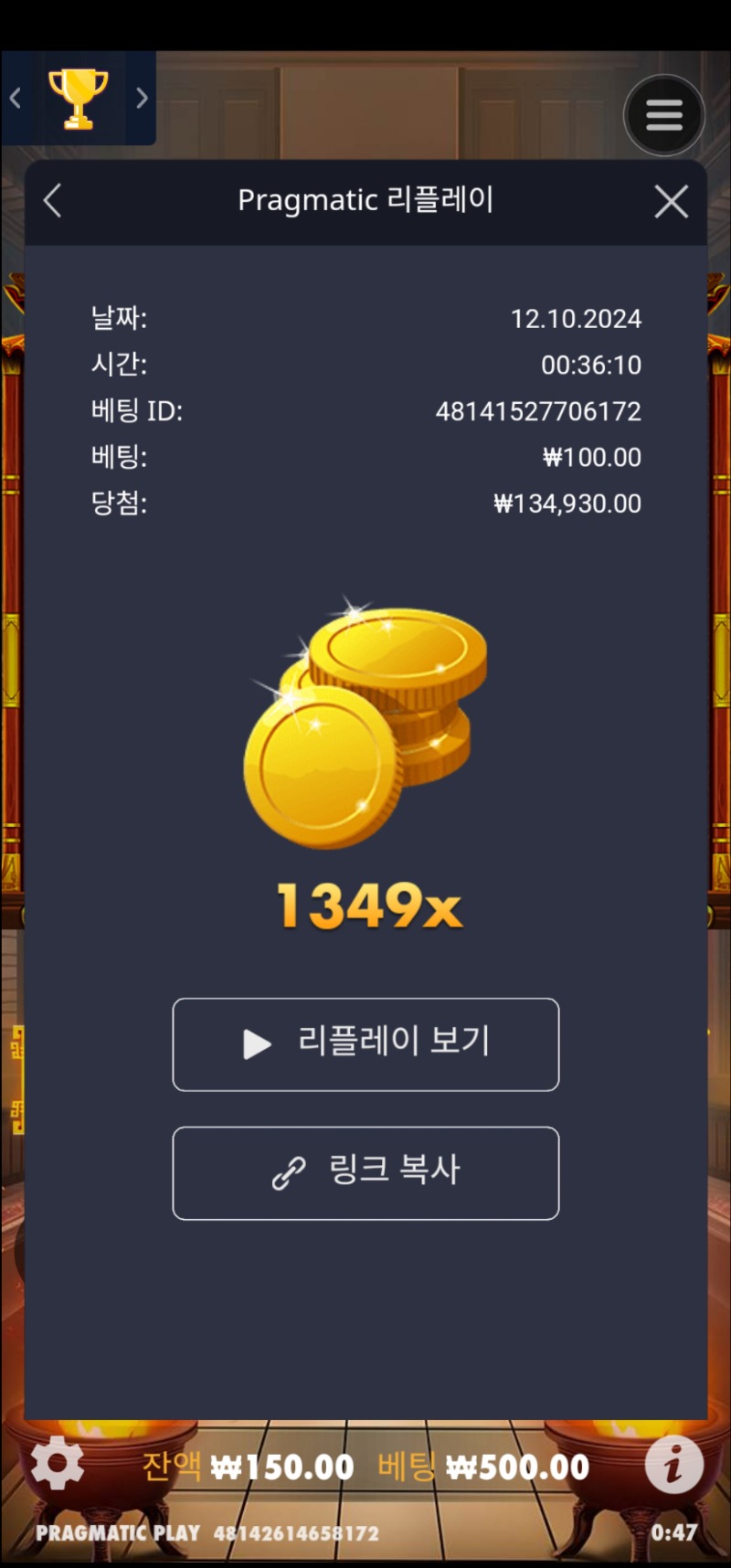Viewport: 731px width, 1568px height.
Task: Show the game info button
Action: (673, 1464)
